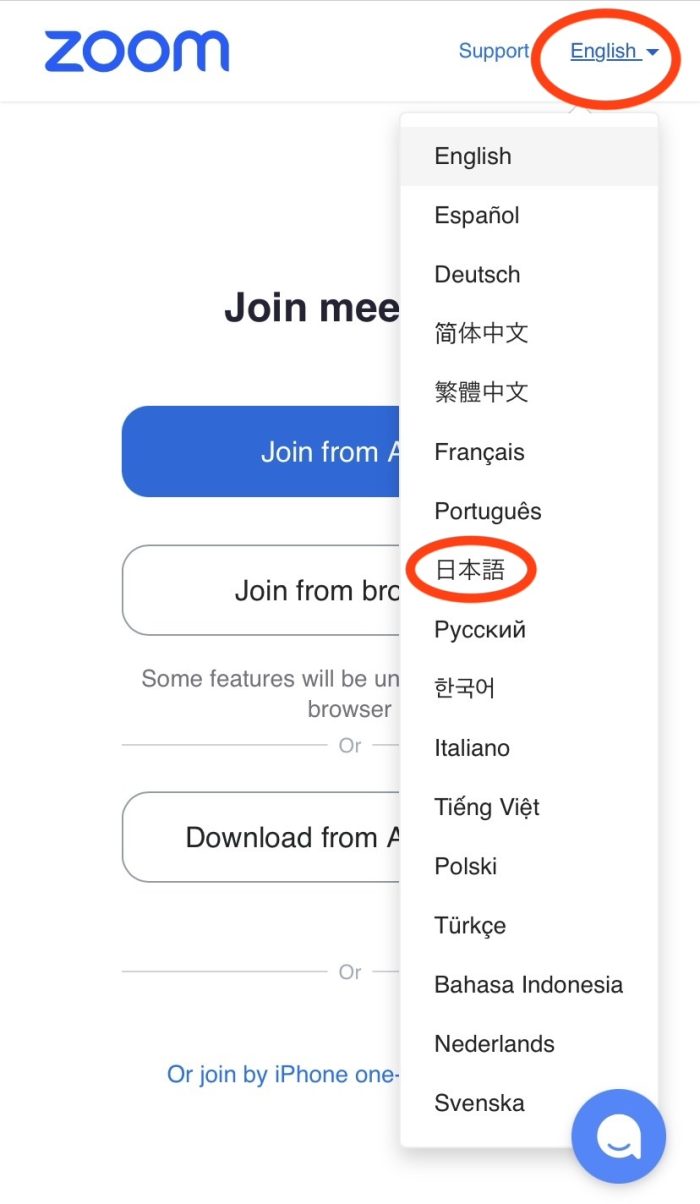Viewport: 700px width, 1204px height.
Task: Select 日本語 in the language menu
Action: coord(470,570)
